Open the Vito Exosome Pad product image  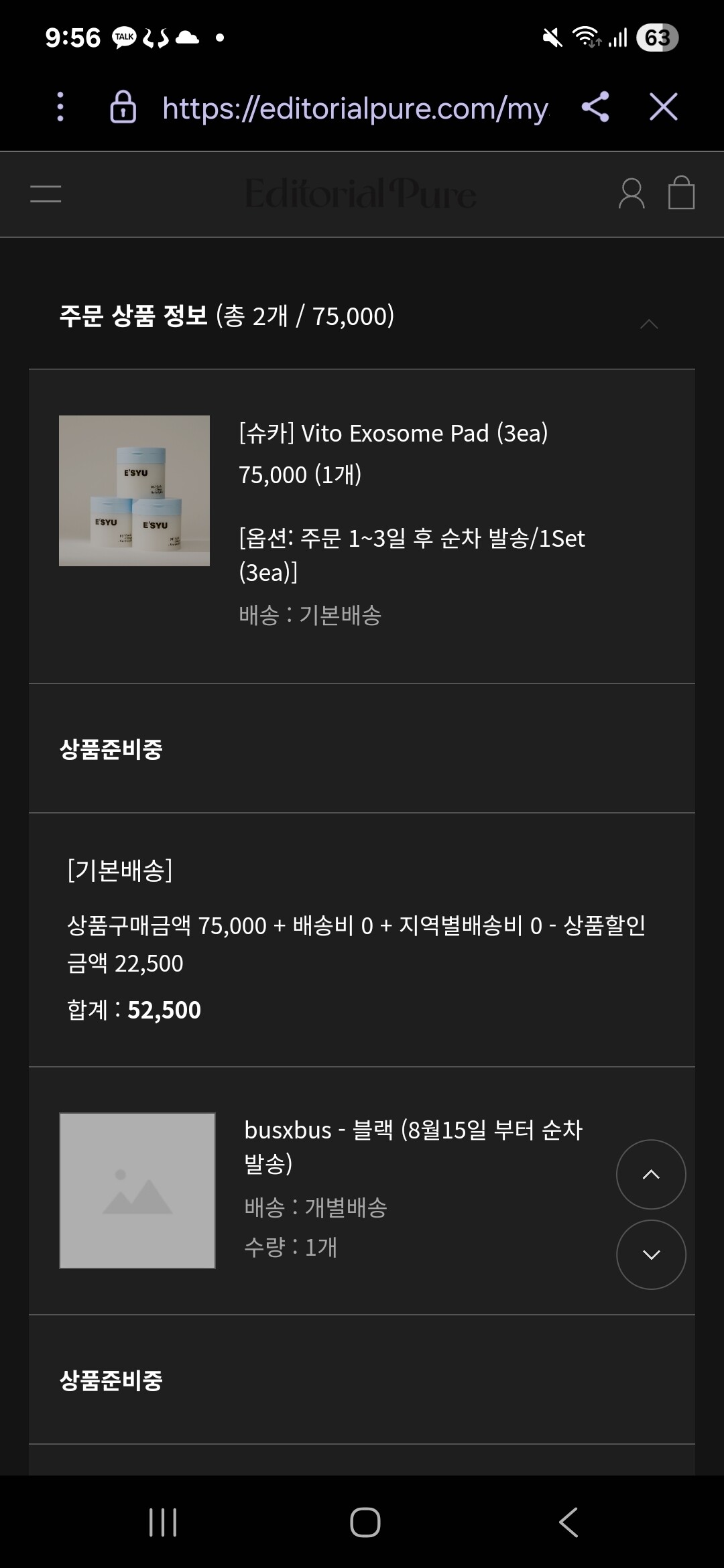point(134,491)
